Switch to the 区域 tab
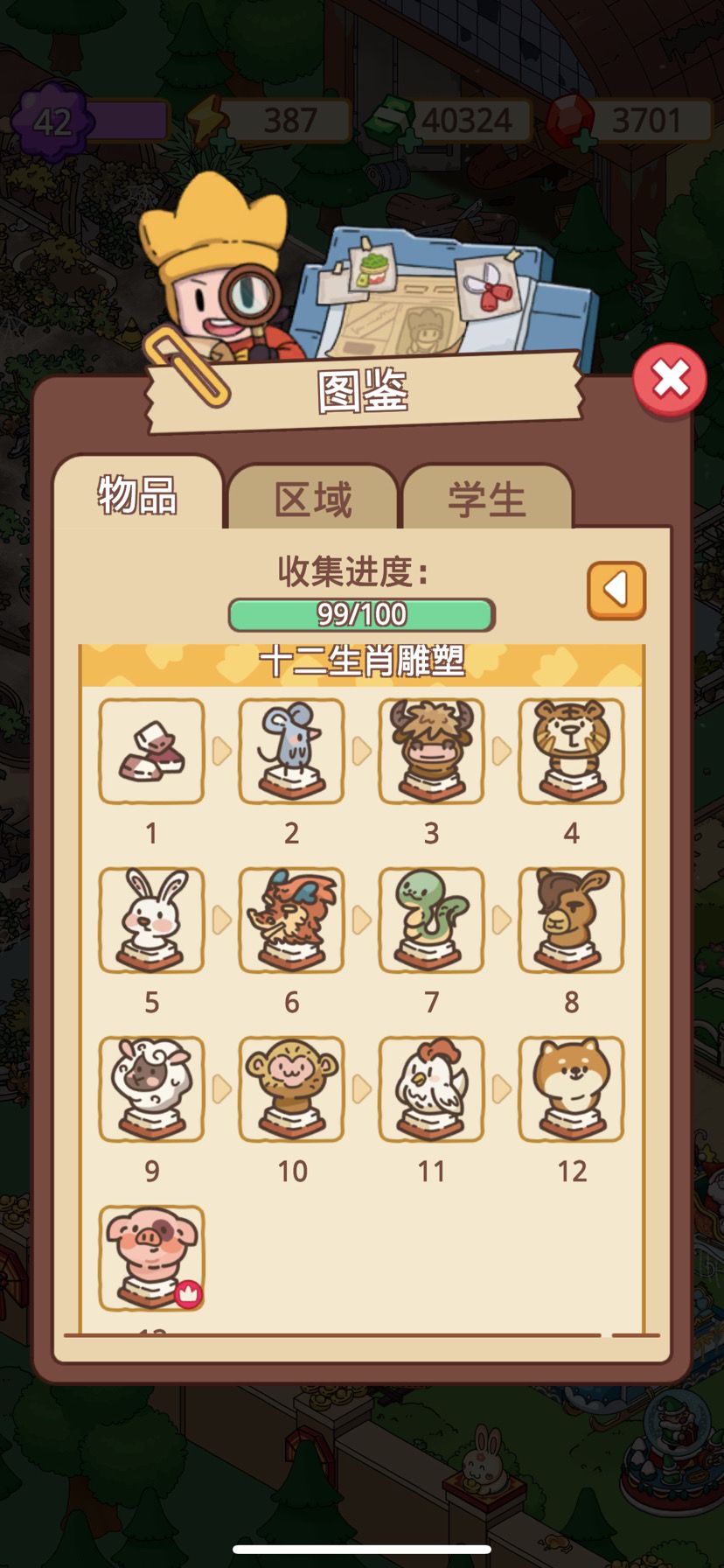 coord(311,494)
